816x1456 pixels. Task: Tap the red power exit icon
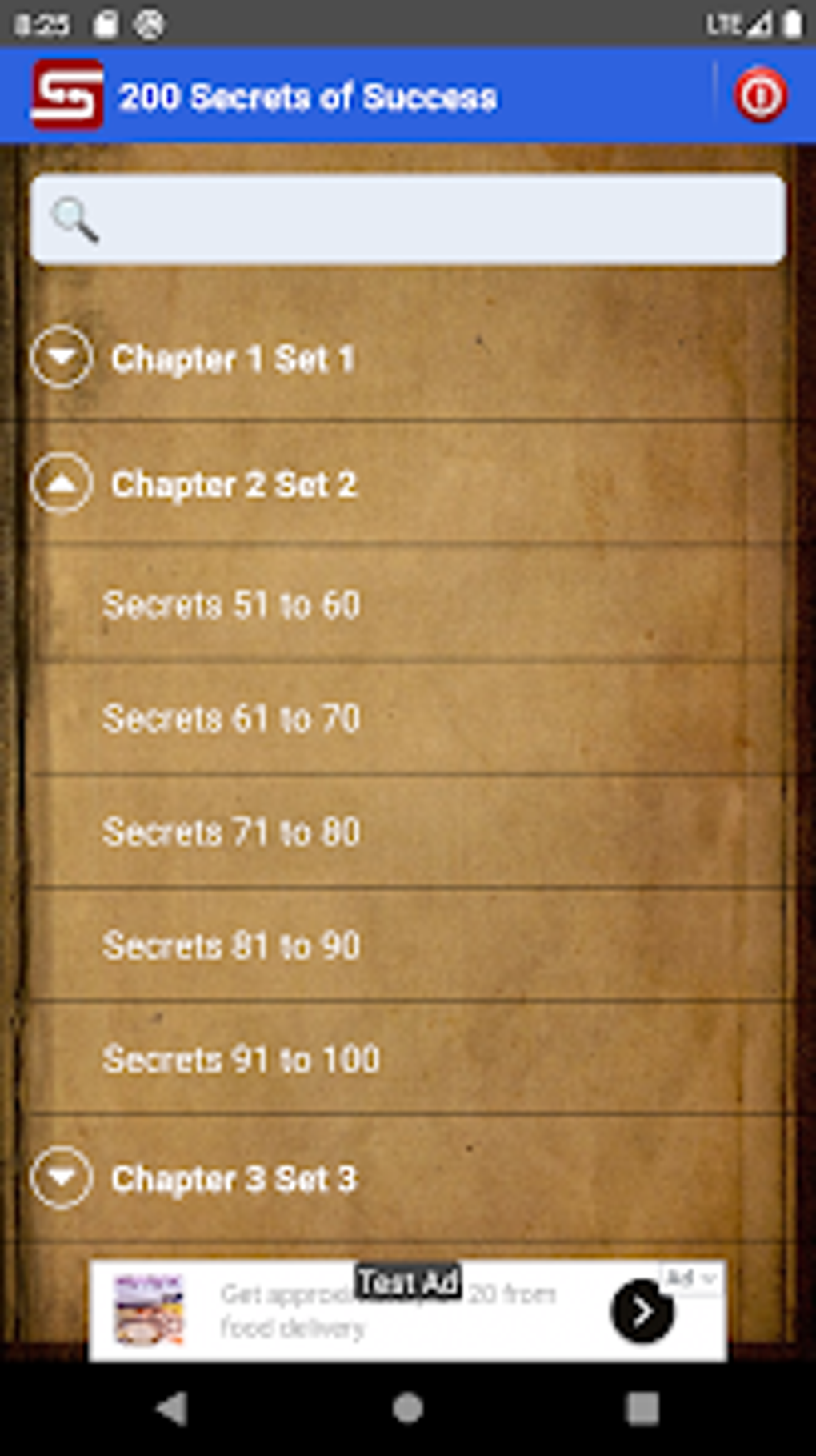pos(760,96)
